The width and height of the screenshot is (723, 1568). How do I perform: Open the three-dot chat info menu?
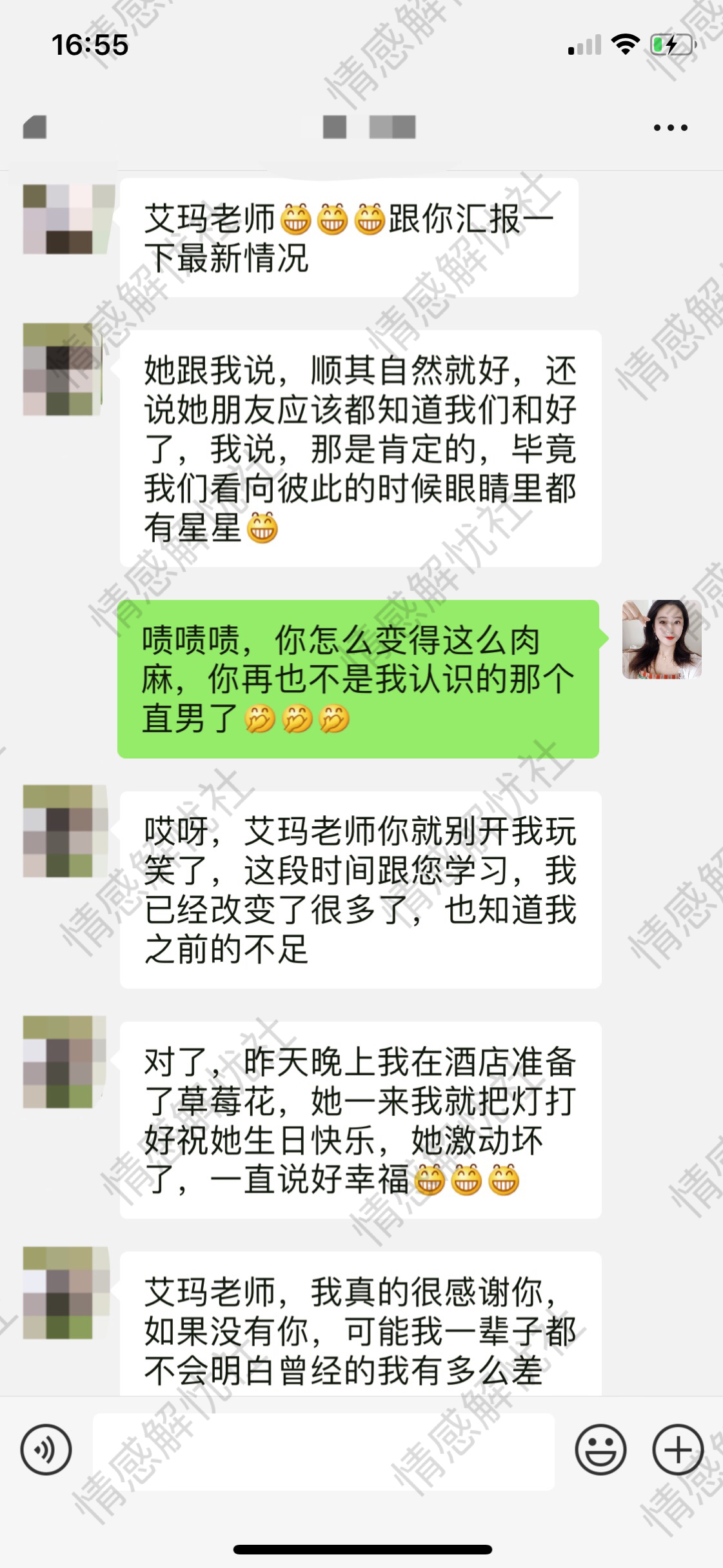pos(670,128)
